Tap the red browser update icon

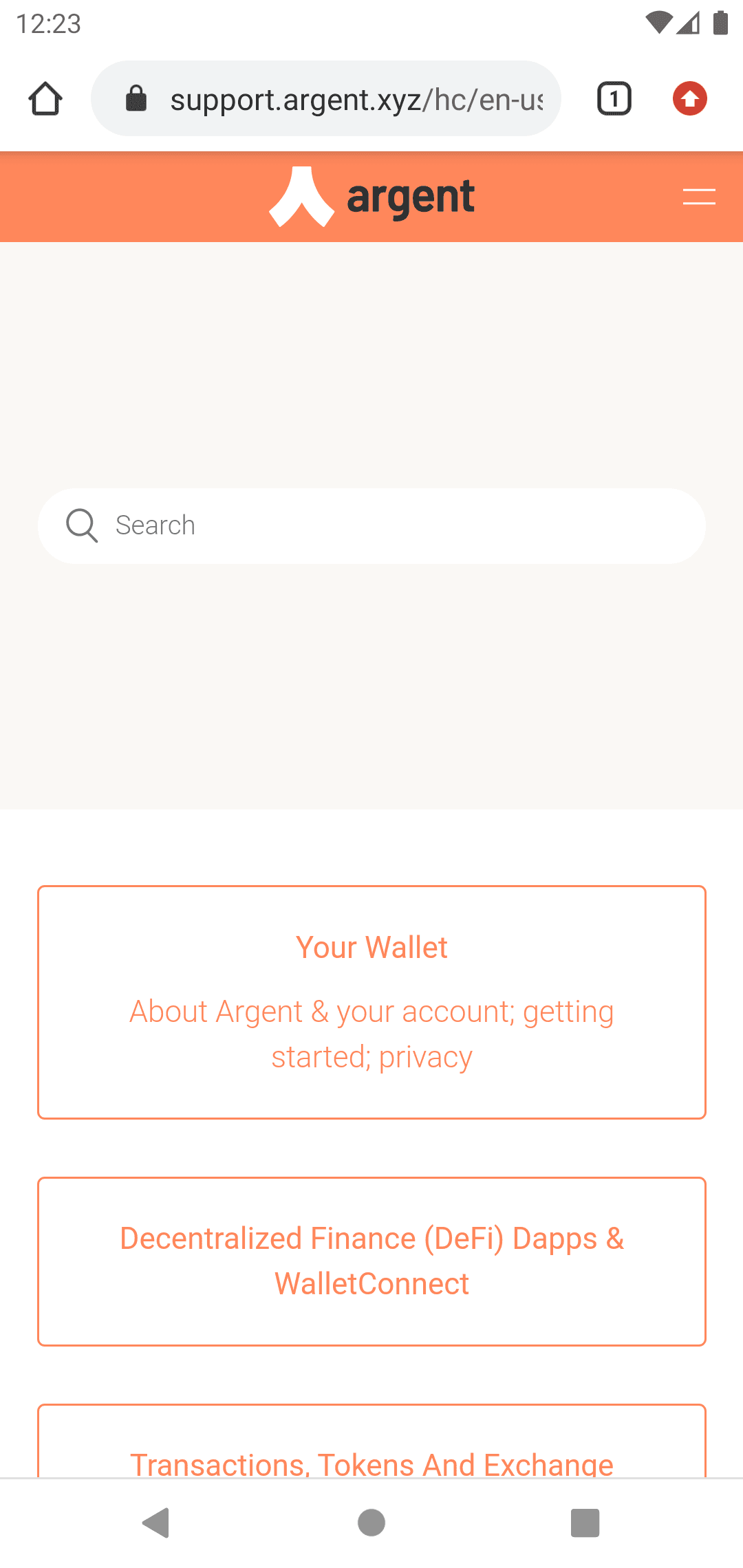tap(689, 99)
